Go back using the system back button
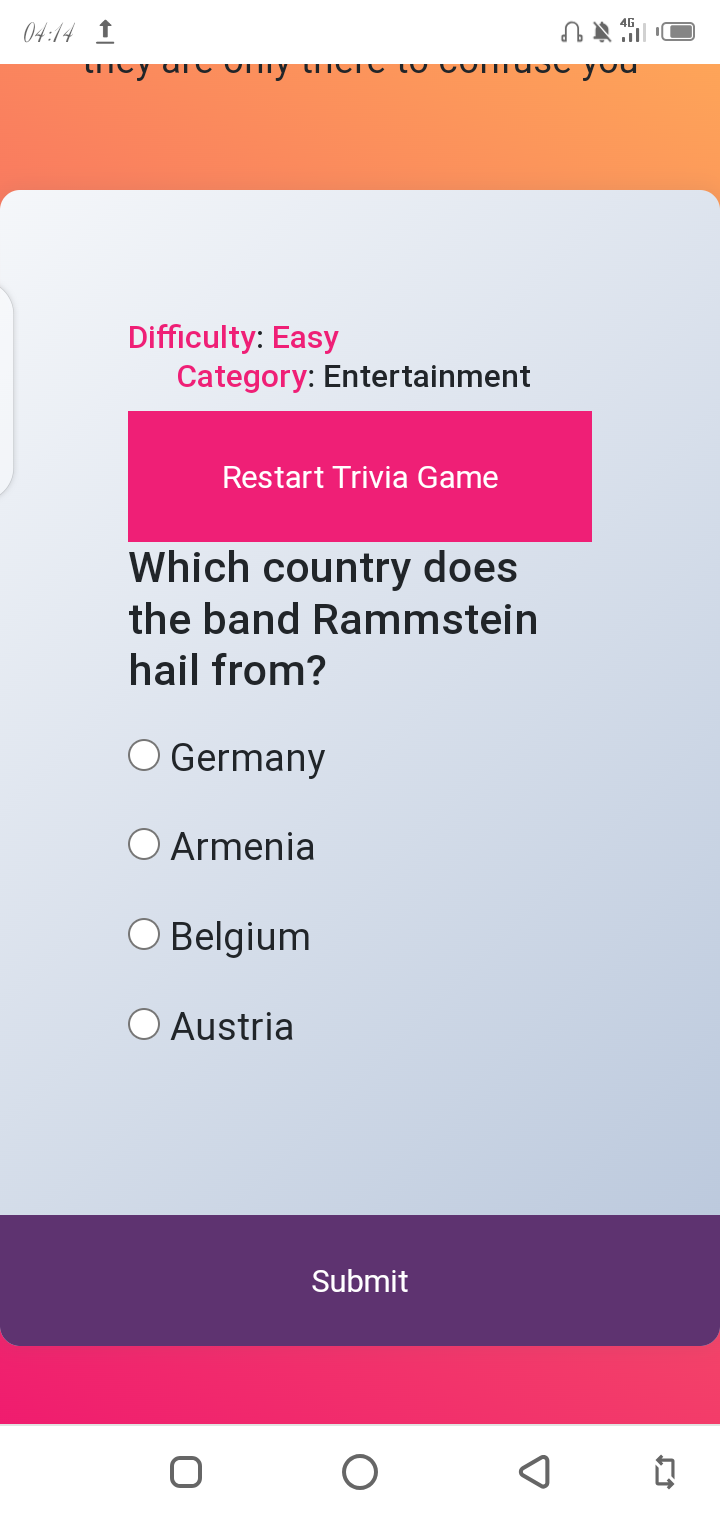Viewport: 720px width, 1520px height. click(534, 1471)
